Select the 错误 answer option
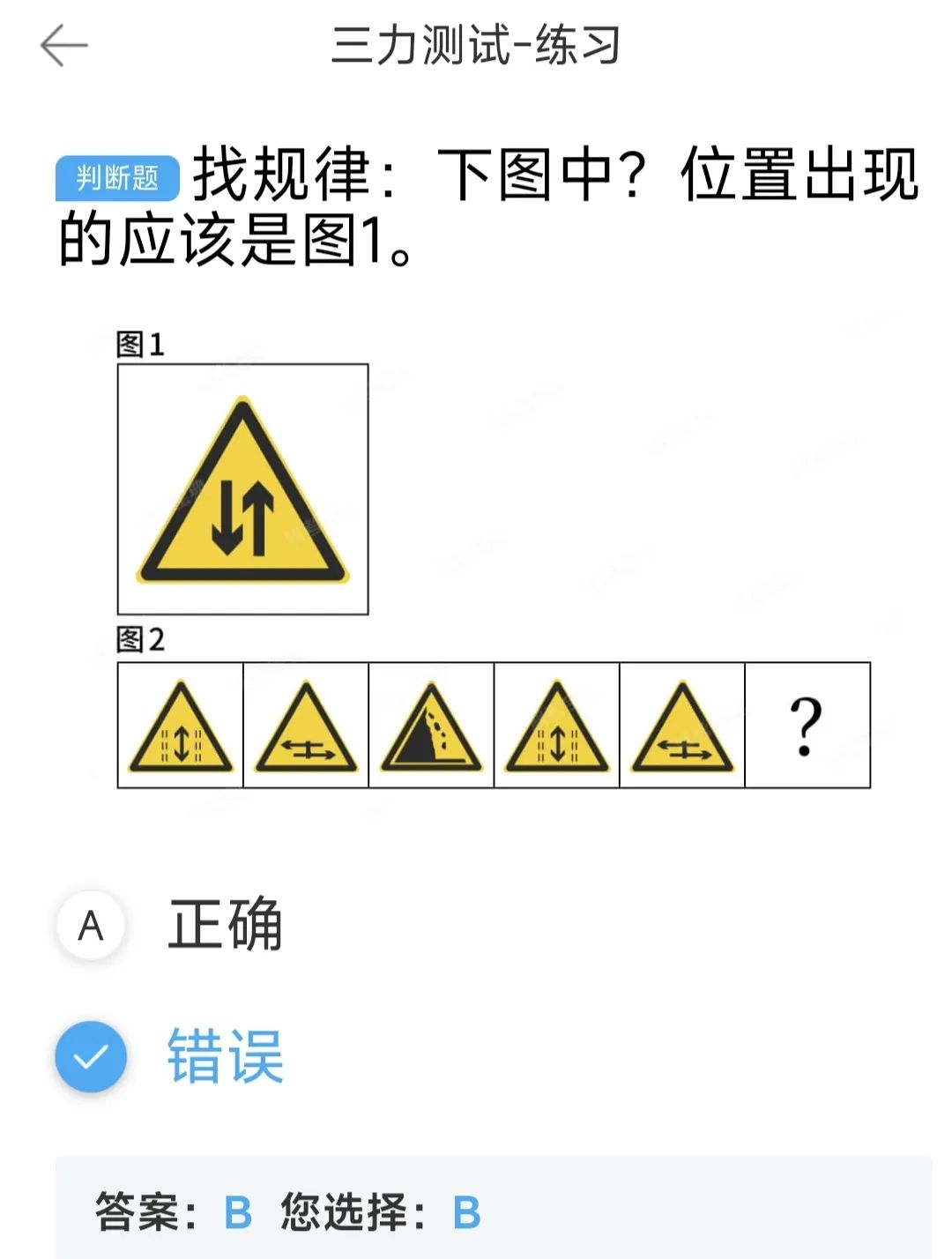Image resolution: width=952 pixels, height=1259 pixels. coord(92,1056)
